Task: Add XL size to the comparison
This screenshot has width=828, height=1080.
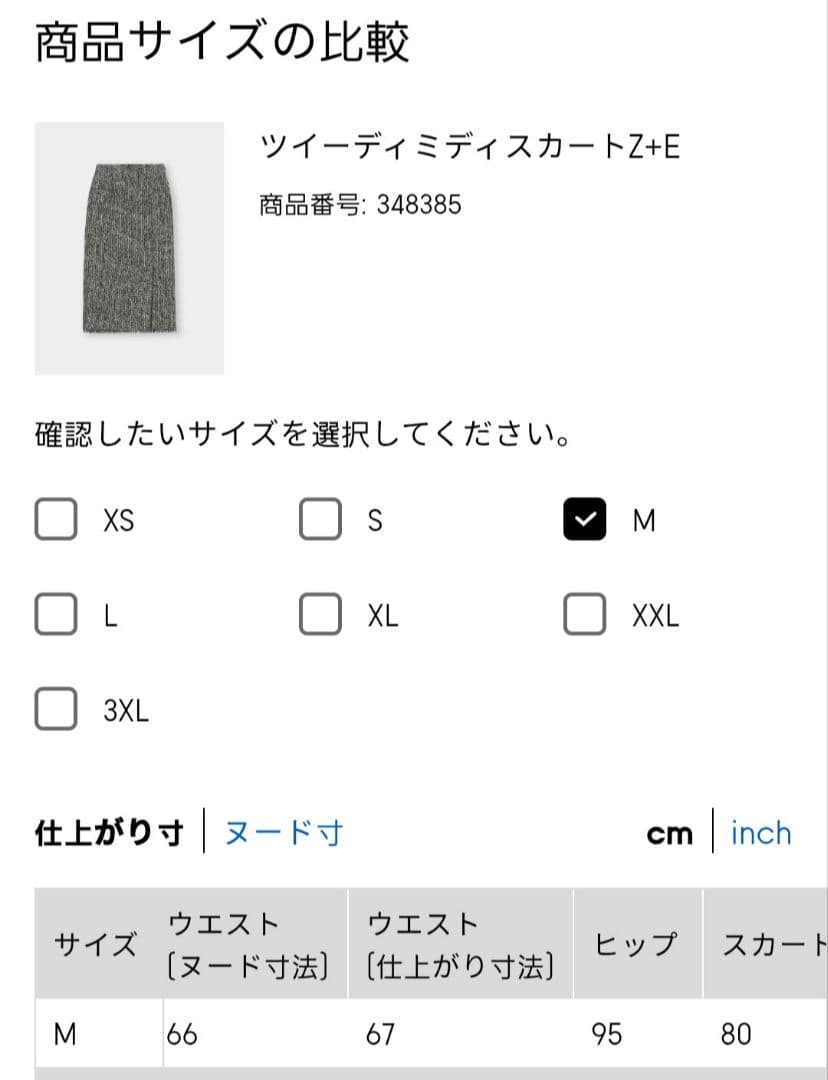Action: click(320, 614)
